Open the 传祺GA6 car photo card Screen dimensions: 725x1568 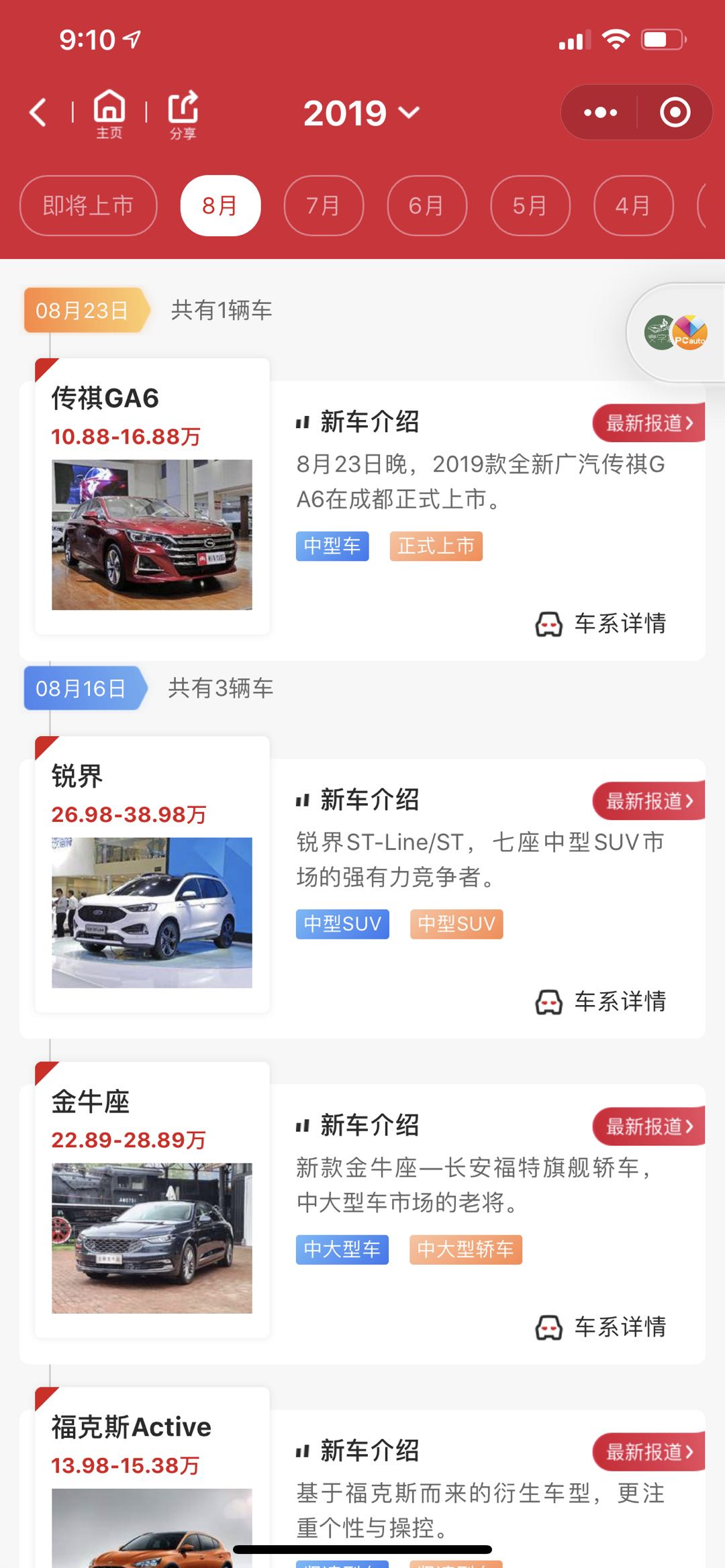pos(152,534)
